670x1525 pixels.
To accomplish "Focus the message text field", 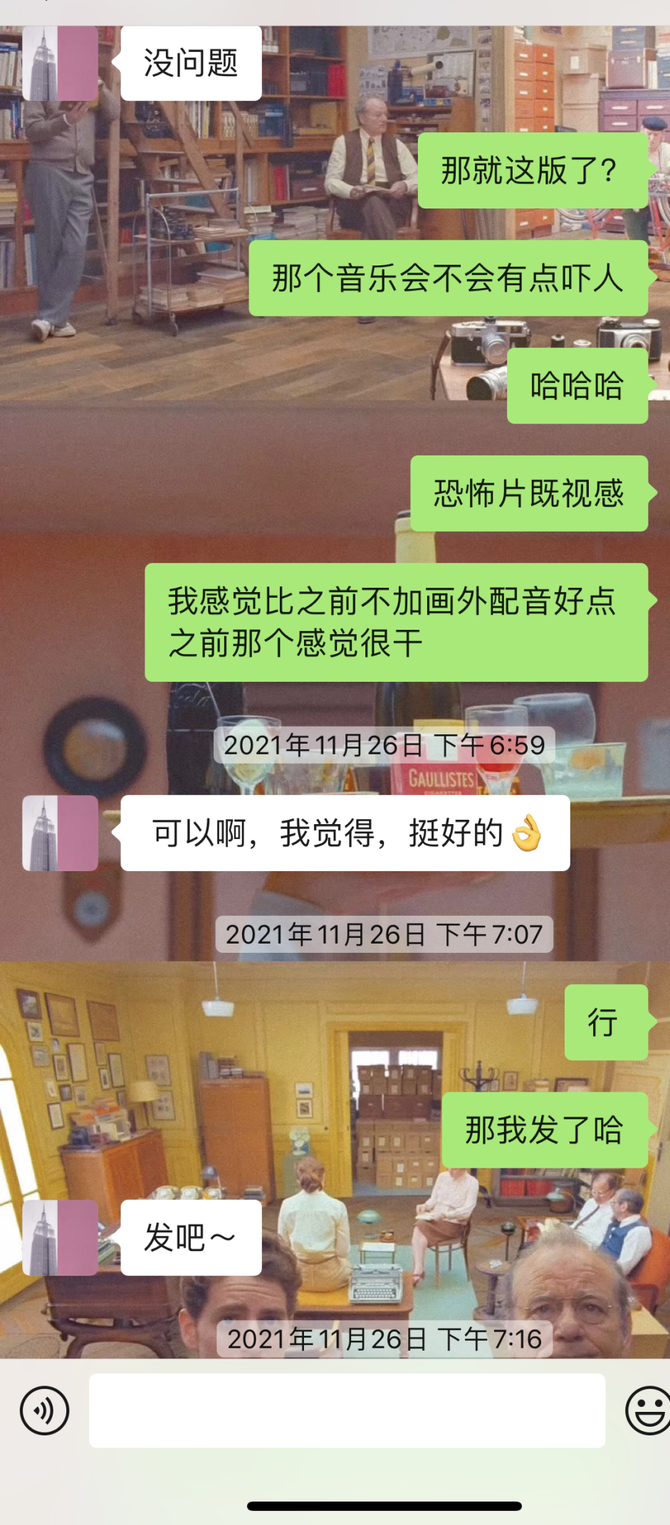I will point(347,1410).
